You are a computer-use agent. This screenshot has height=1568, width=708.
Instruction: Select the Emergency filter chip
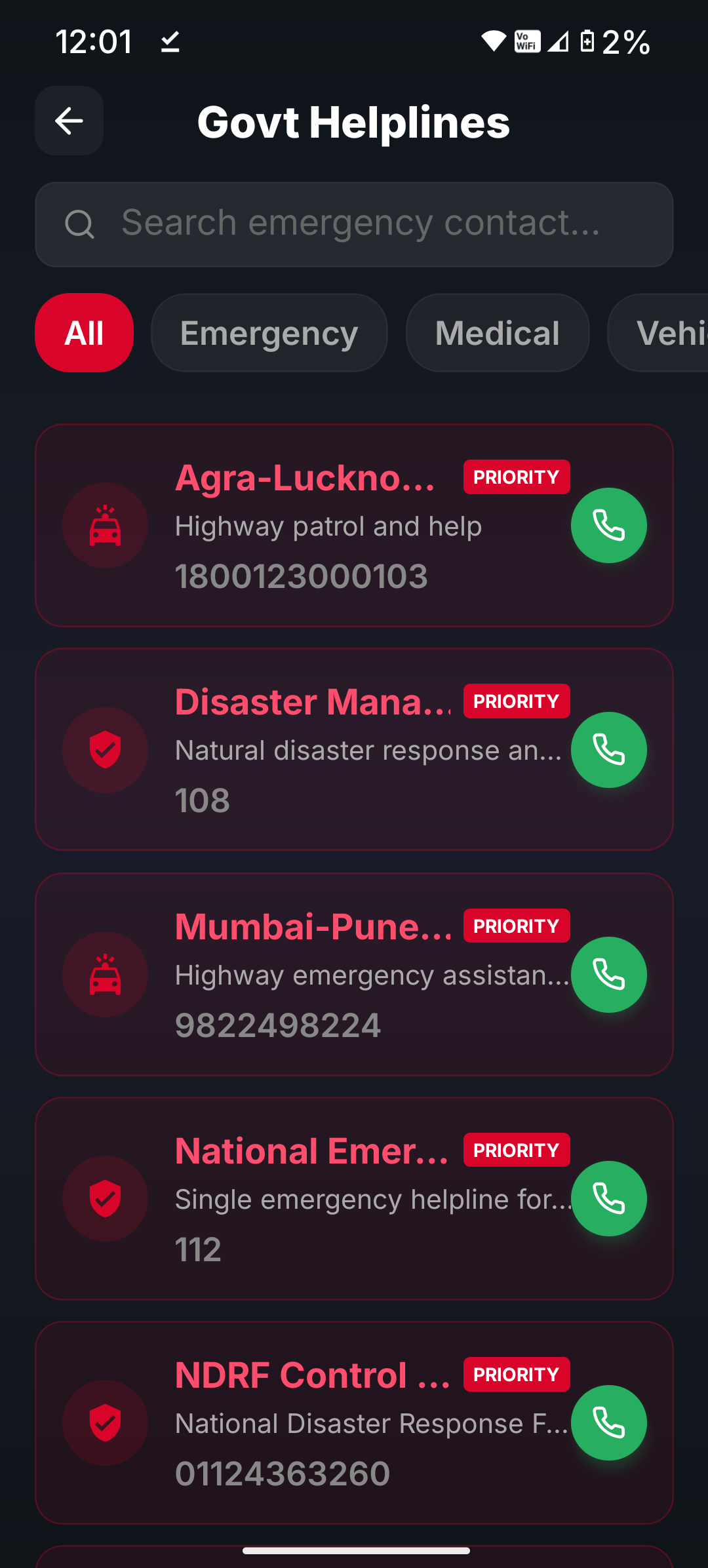(269, 332)
